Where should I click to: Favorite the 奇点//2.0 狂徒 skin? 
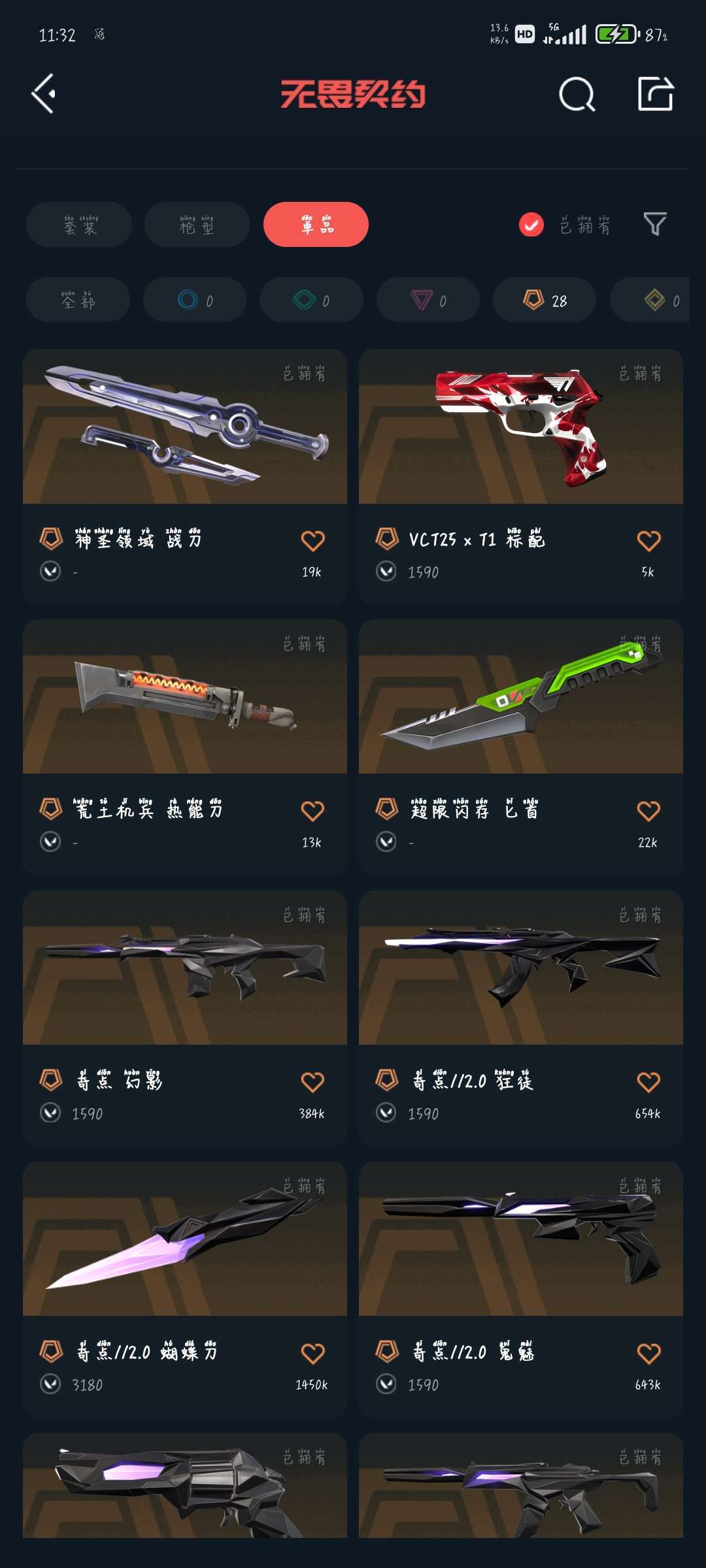648,1082
